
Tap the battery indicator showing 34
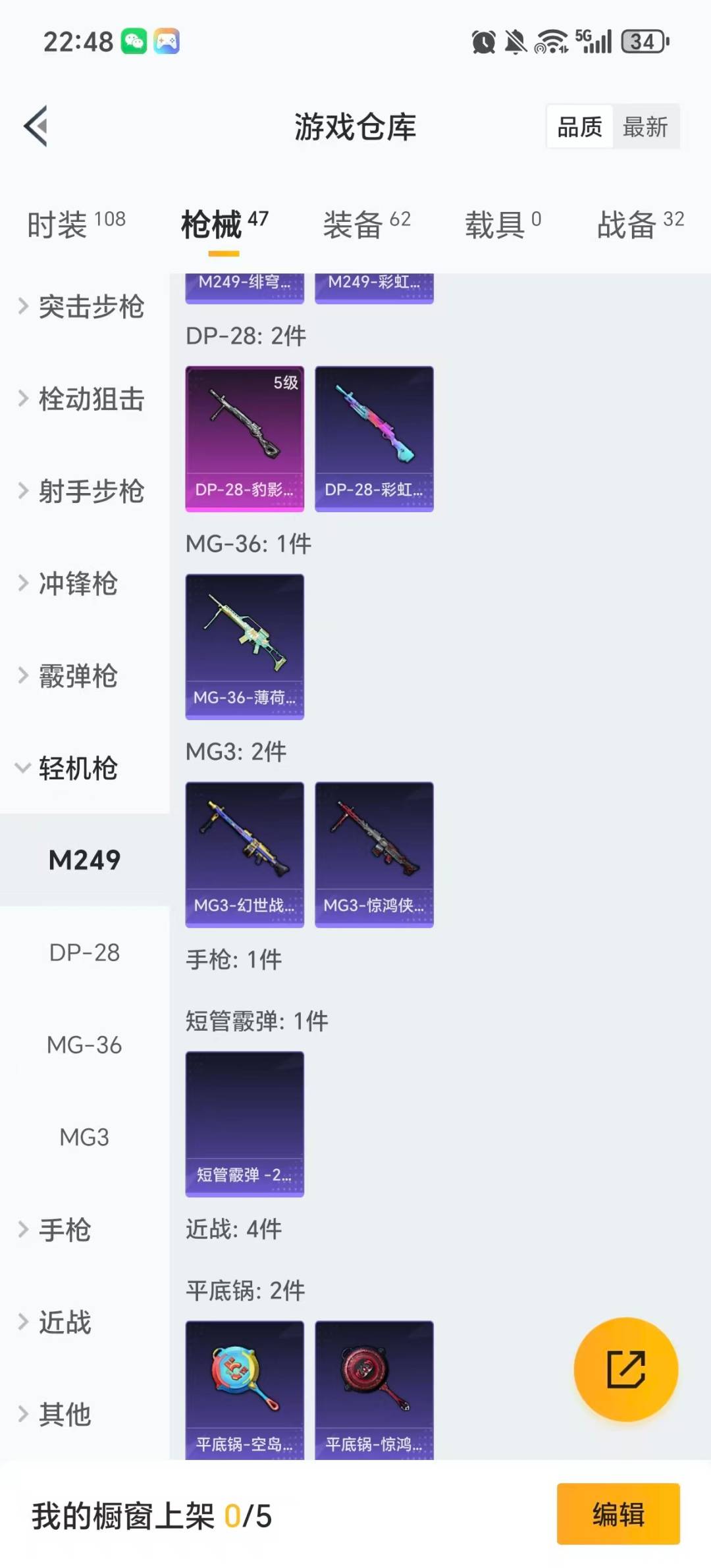click(x=642, y=41)
